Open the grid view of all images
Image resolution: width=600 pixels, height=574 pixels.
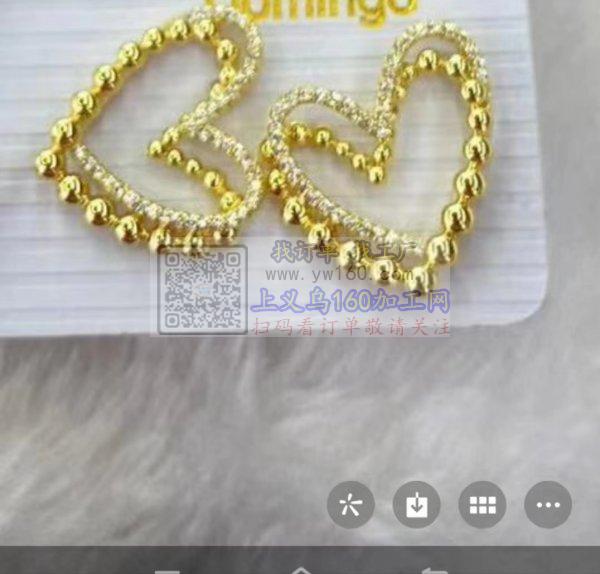coord(482,505)
